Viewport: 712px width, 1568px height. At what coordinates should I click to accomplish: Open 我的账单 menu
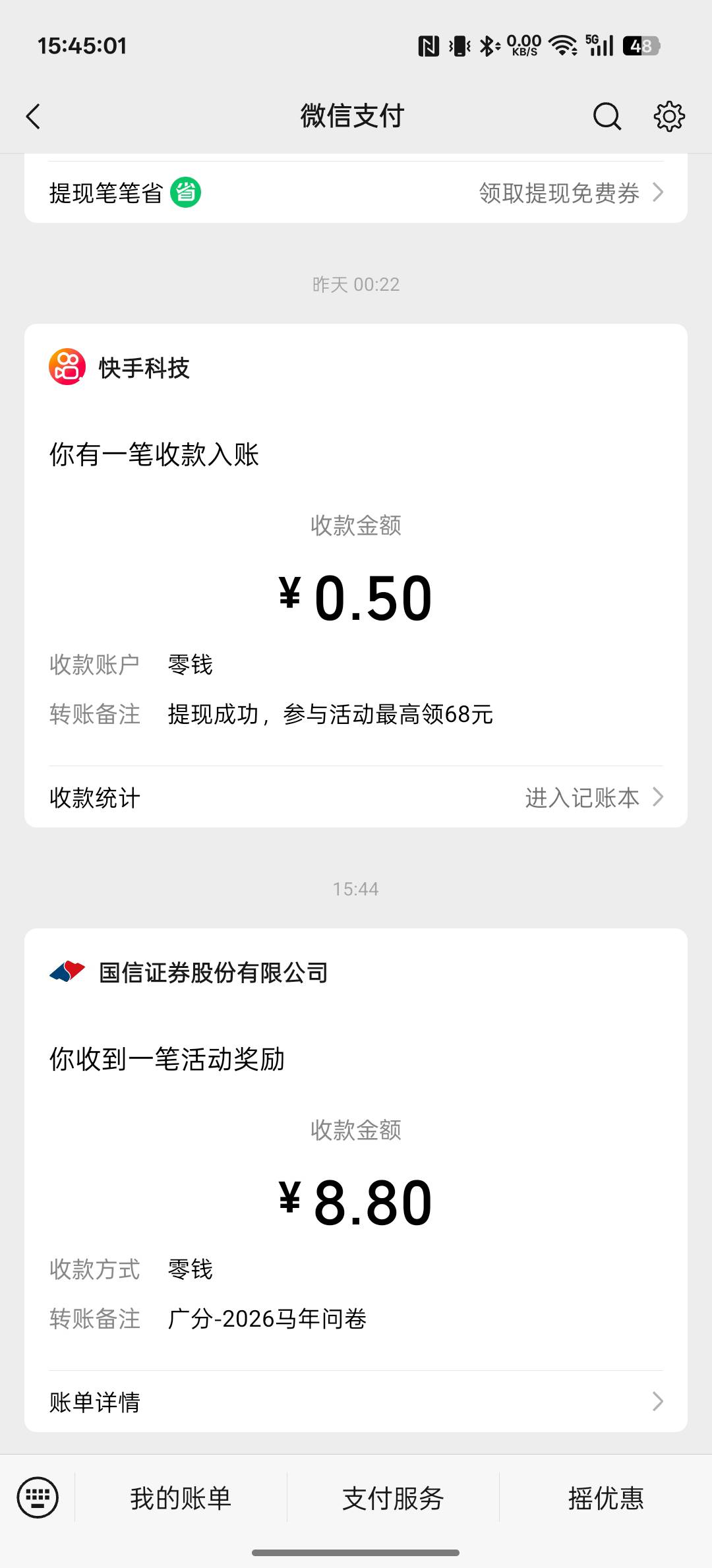coord(181,1498)
